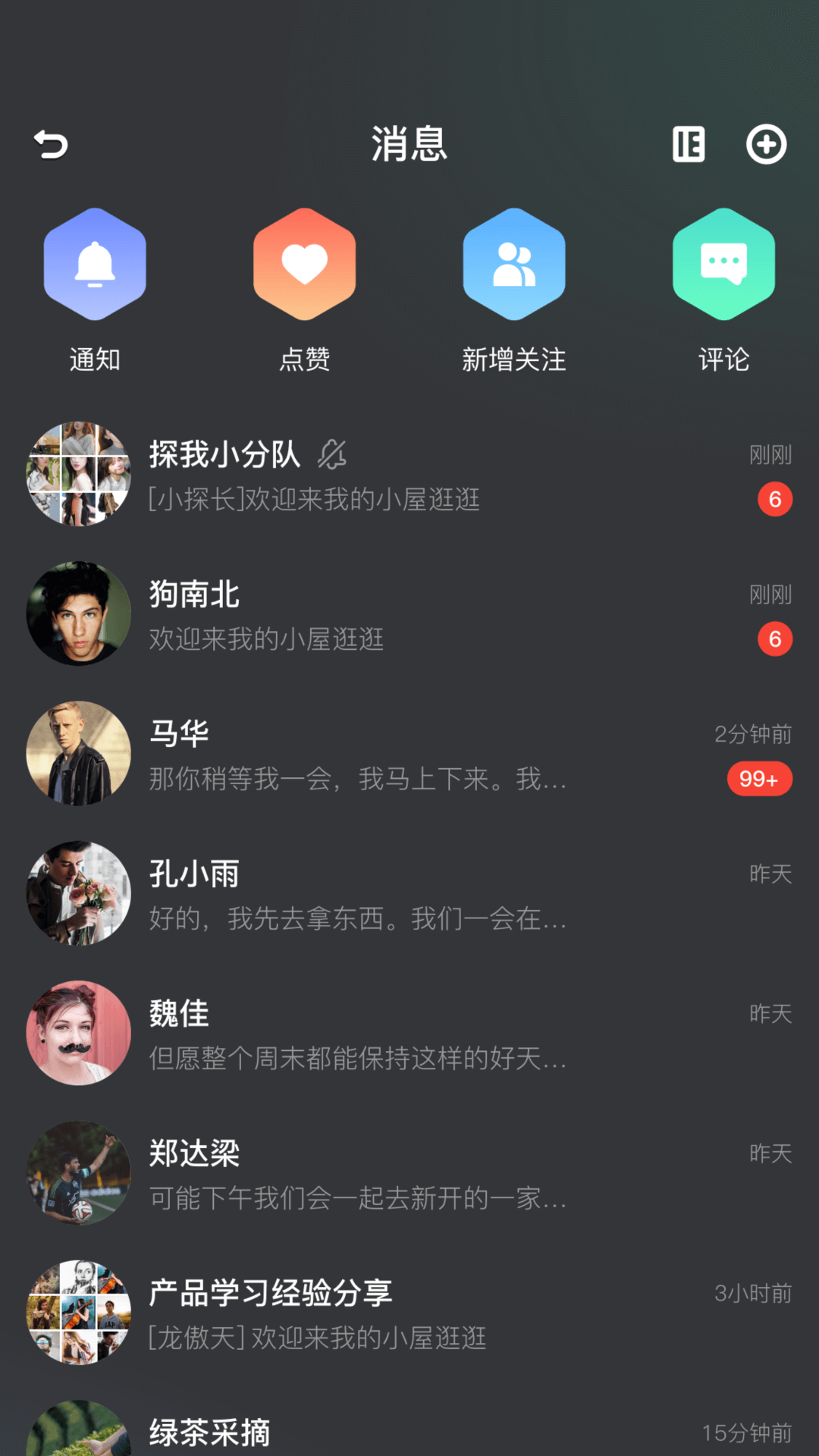819x1456 pixels.
Task: Open the 绿茶采摘 conversation
Action: pyautogui.click(x=379, y=1429)
